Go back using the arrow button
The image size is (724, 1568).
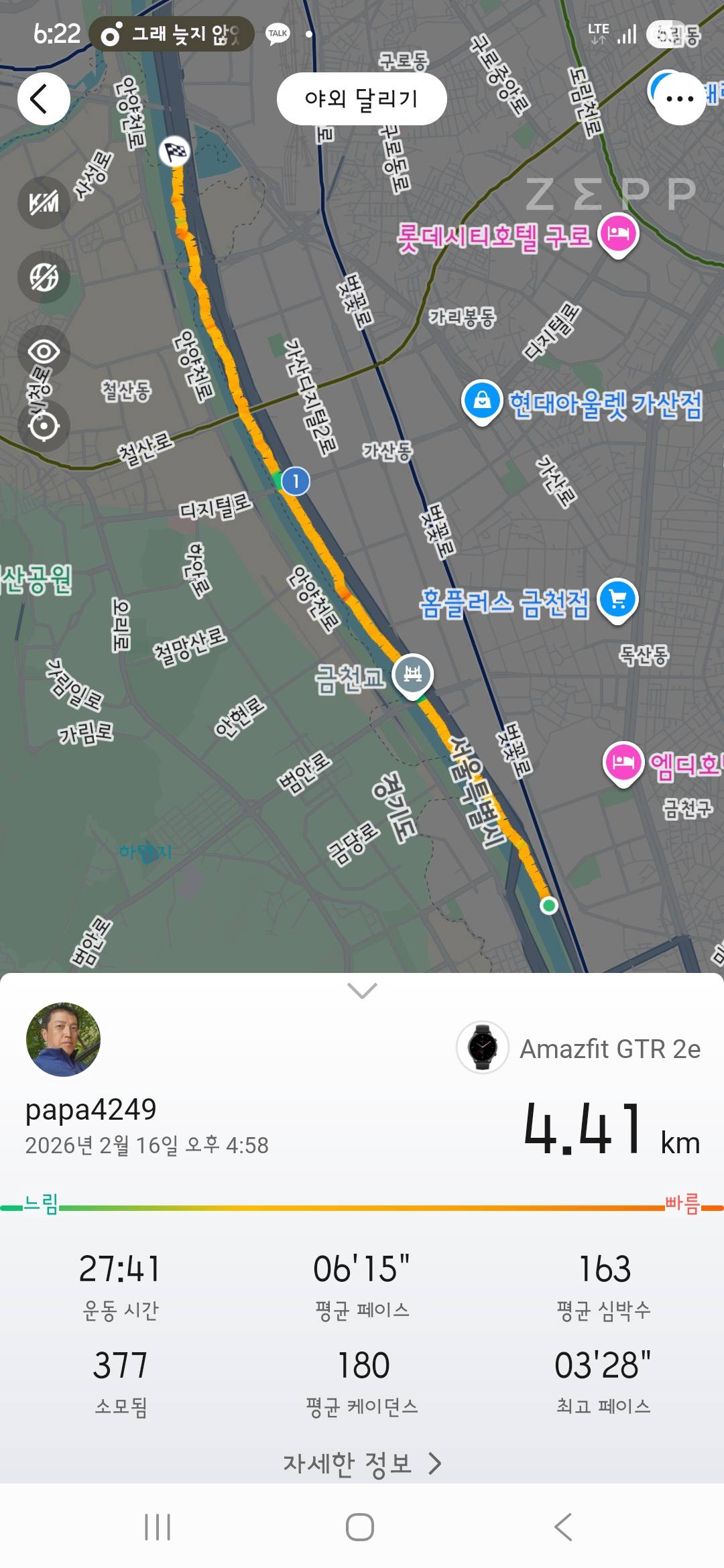[x=44, y=98]
